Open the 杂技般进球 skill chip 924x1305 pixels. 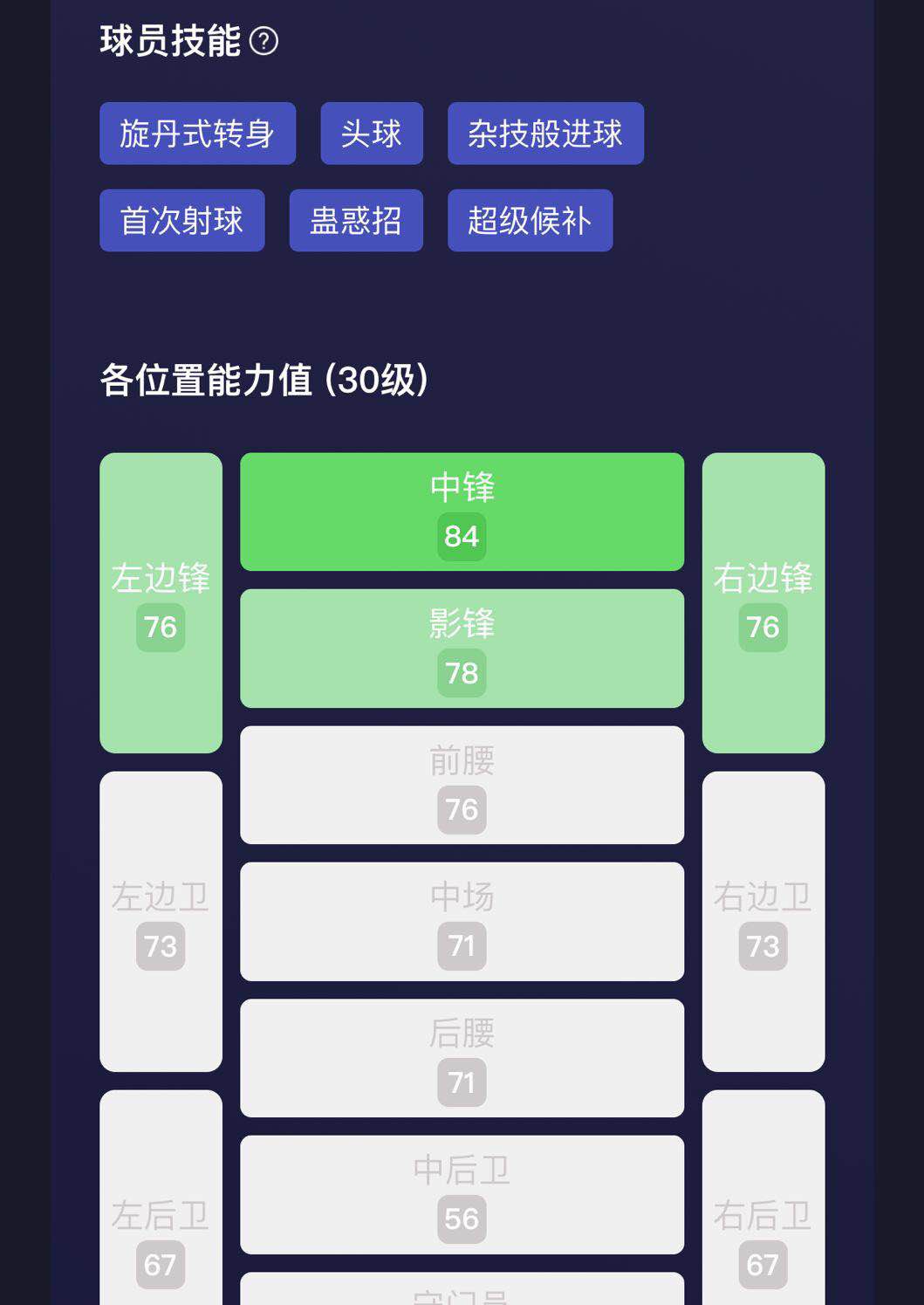coord(545,134)
